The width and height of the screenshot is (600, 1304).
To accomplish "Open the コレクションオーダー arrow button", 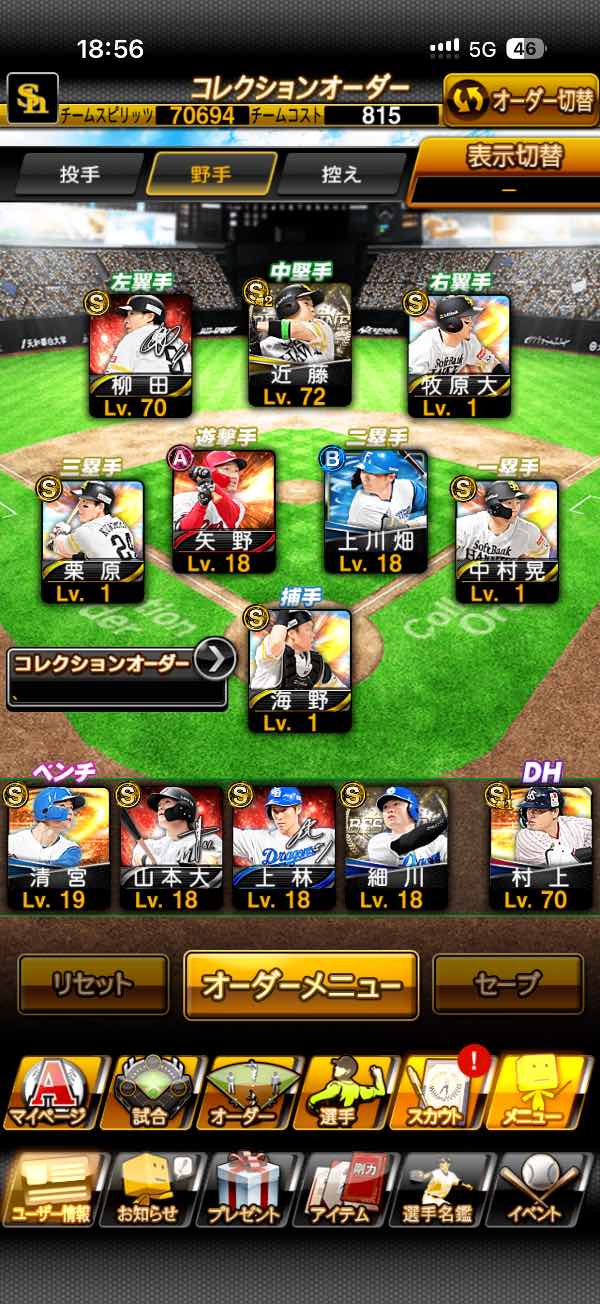I will [x=214, y=660].
